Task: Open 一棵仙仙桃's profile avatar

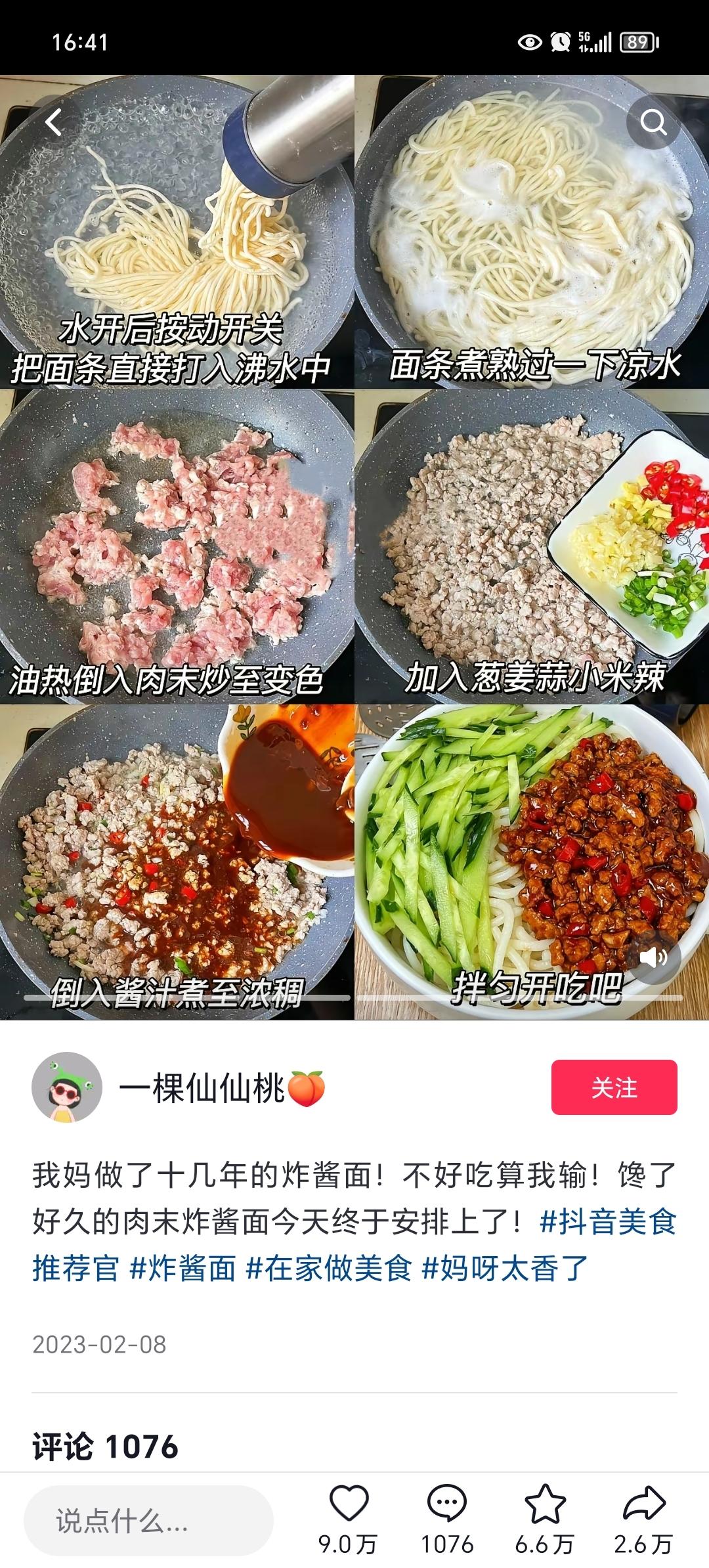Action: (67, 1087)
